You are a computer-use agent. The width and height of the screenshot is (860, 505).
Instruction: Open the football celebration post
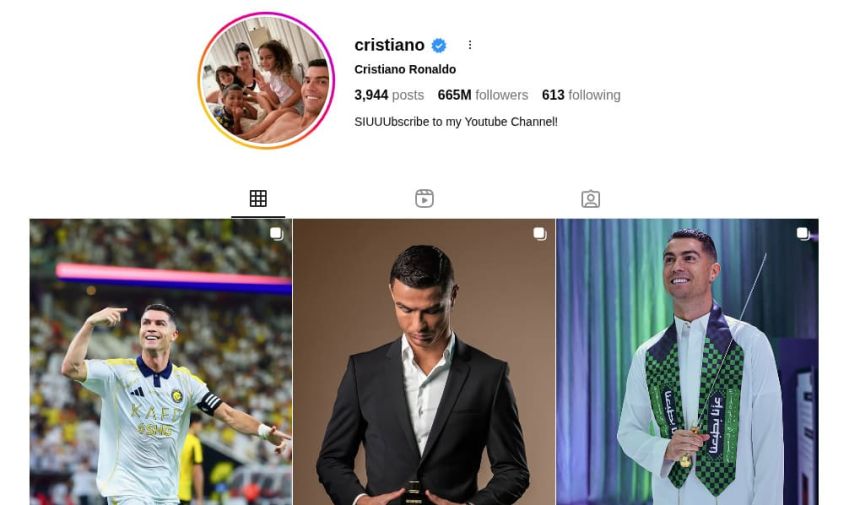click(x=161, y=361)
